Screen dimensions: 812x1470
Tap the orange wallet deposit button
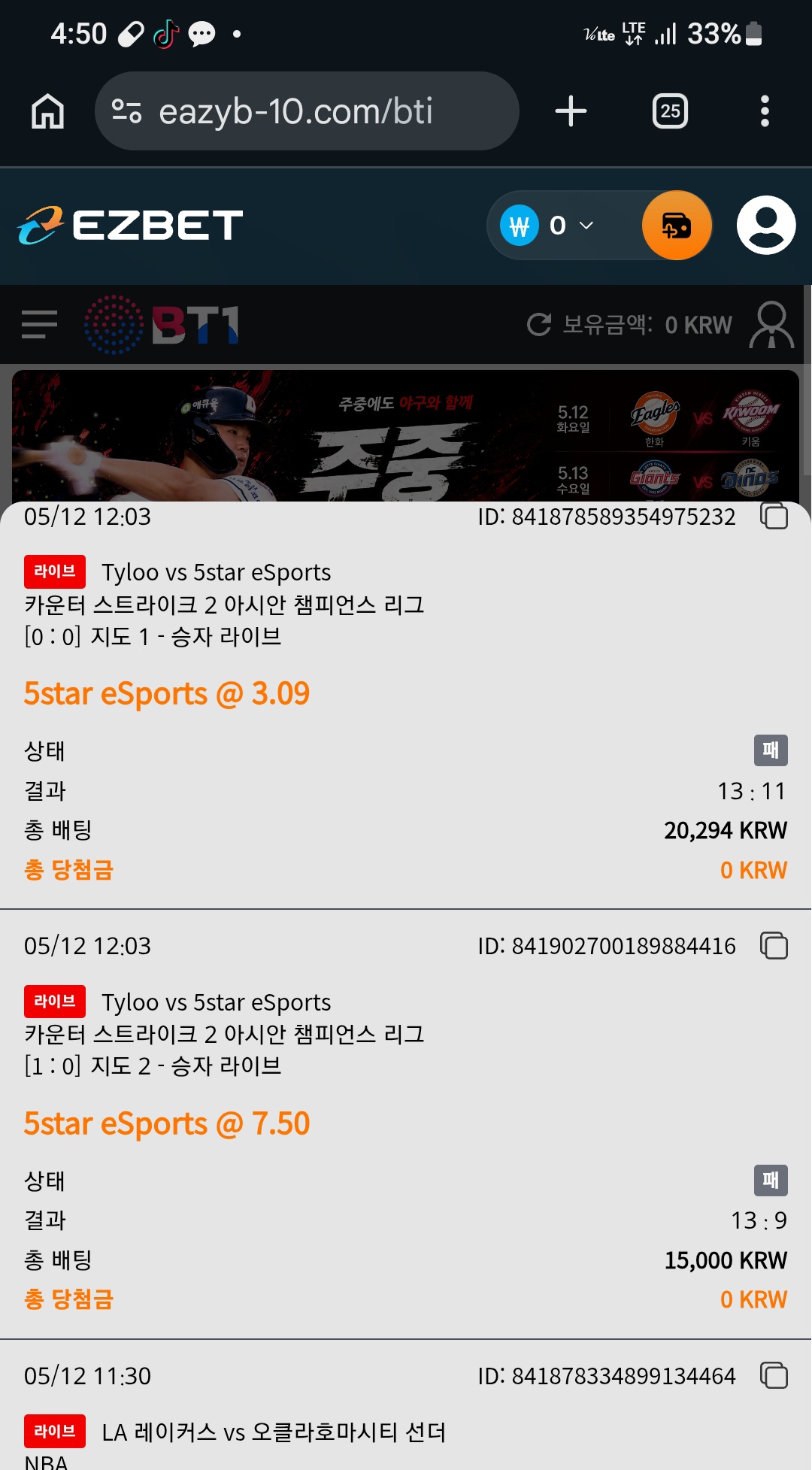[x=677, y=225]
